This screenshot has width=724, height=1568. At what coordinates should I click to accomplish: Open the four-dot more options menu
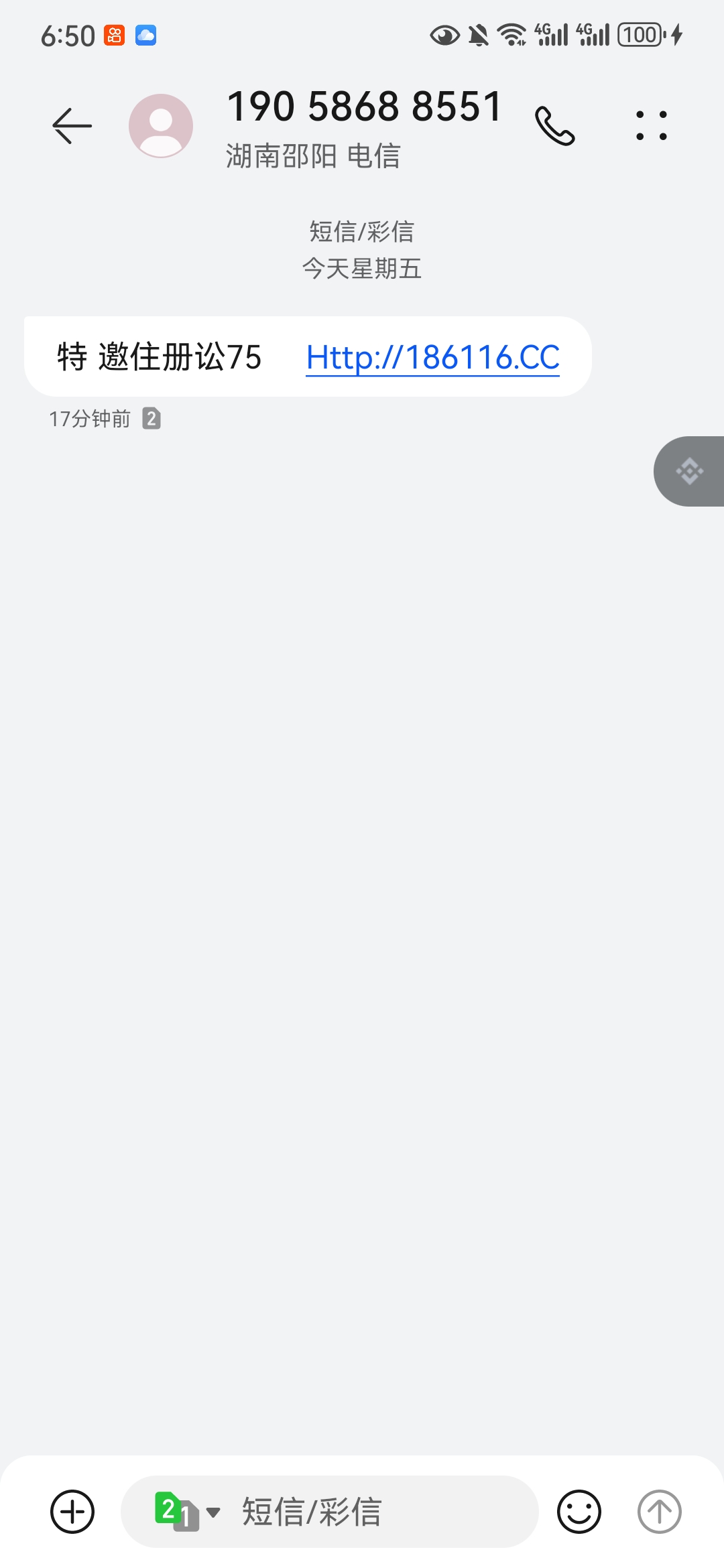coord(651,126)
